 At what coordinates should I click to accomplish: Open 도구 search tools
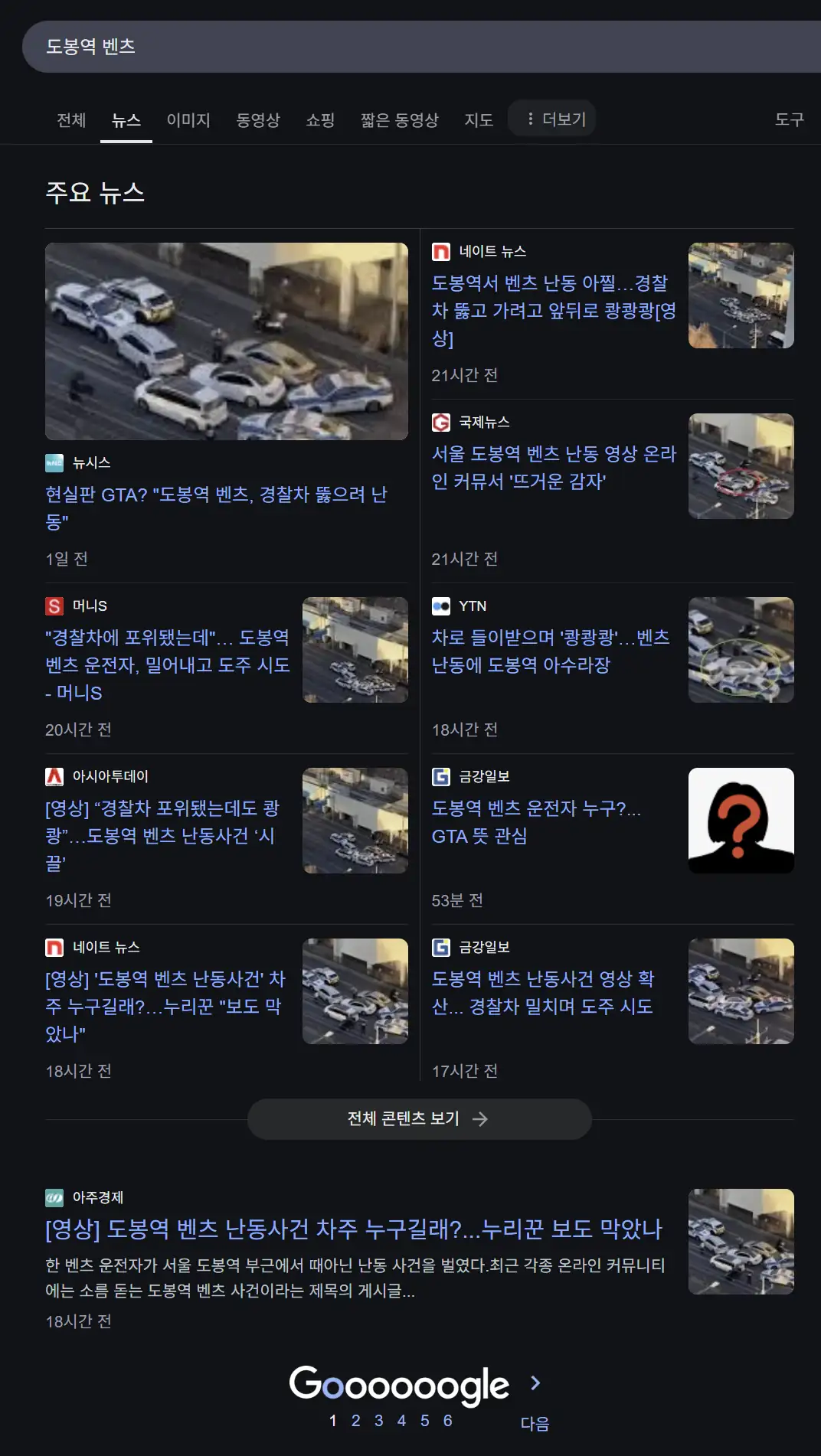click(789, 119)
